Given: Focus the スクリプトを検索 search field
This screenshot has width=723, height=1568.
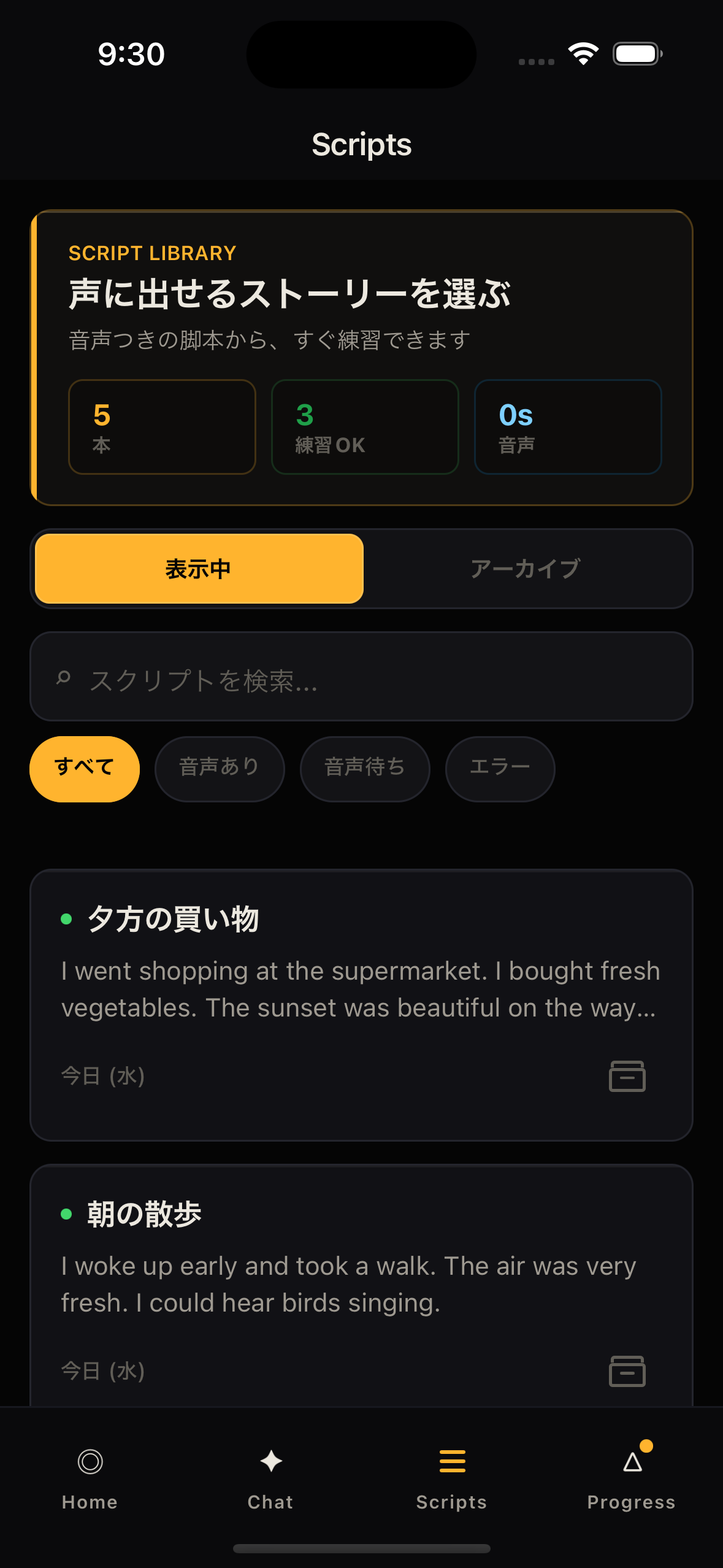Looking at the screenshot, I should [x=361, y=677].
